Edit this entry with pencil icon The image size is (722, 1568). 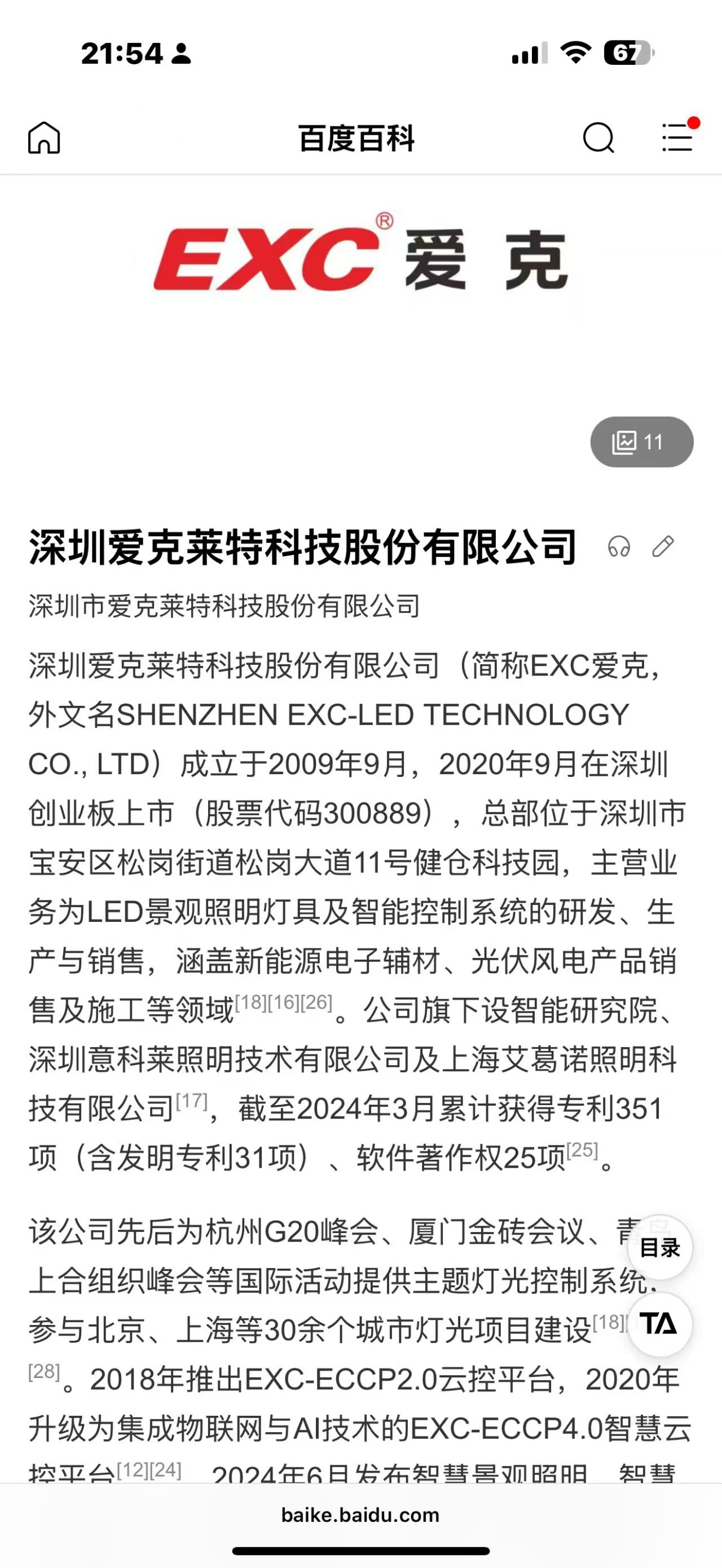pyautogui.click(x=663, y=546)
